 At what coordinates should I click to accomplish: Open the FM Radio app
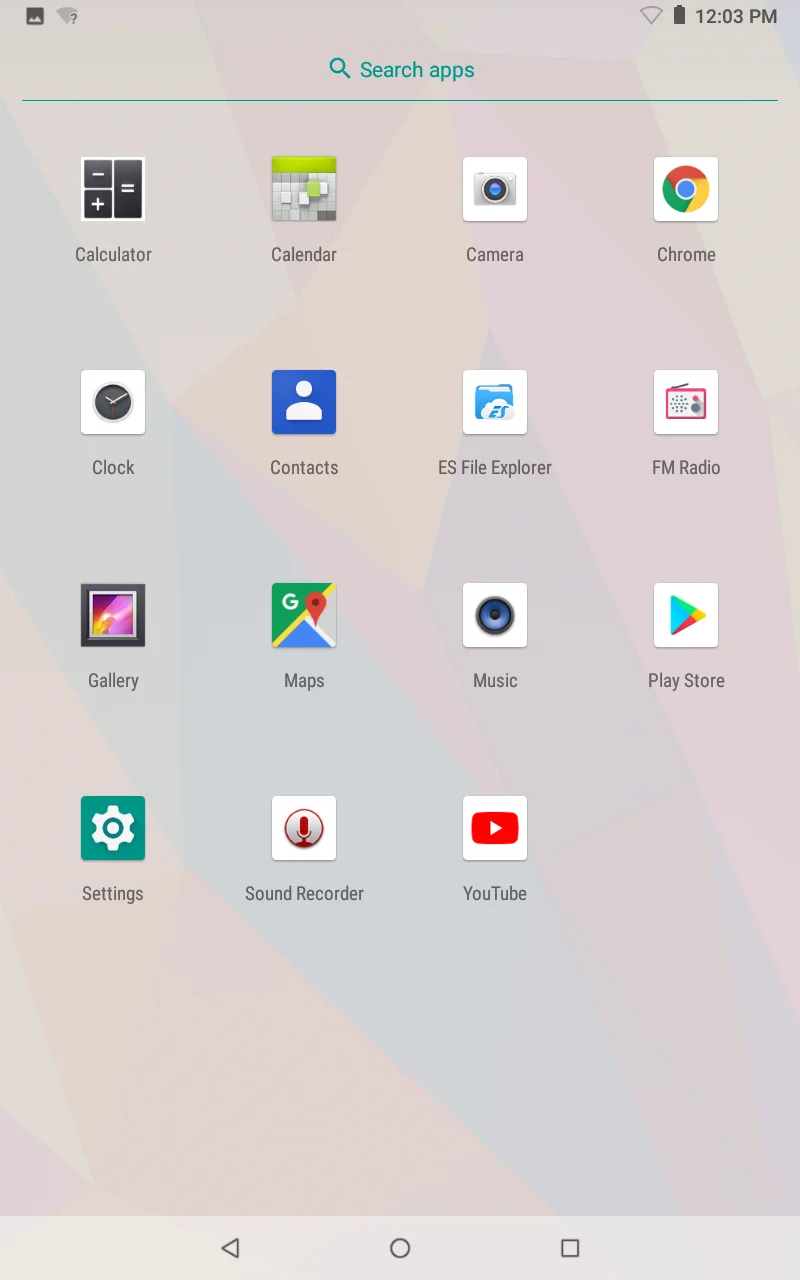686,402
